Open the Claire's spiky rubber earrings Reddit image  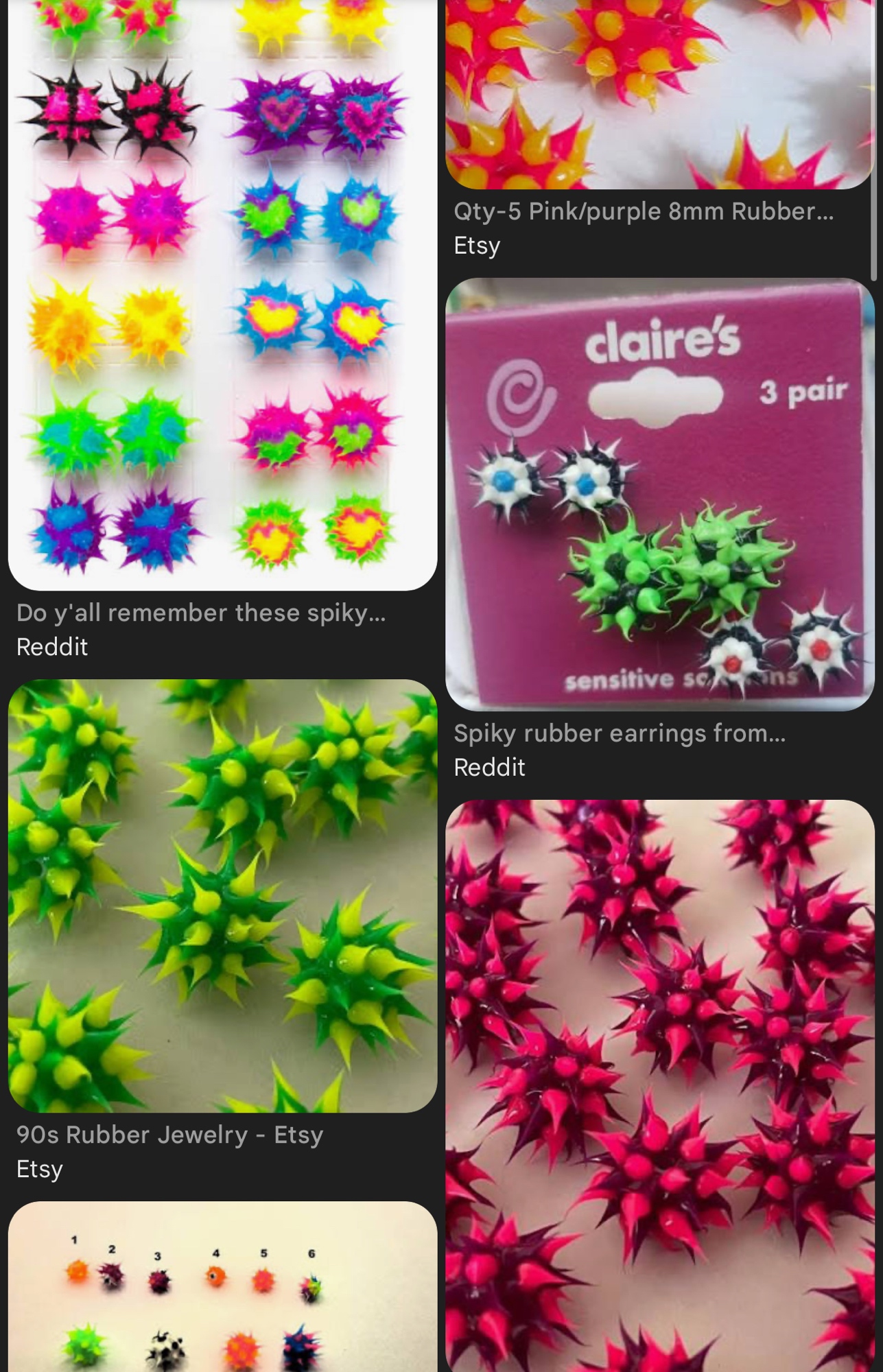pyautogui.click(x=659, y=494)
